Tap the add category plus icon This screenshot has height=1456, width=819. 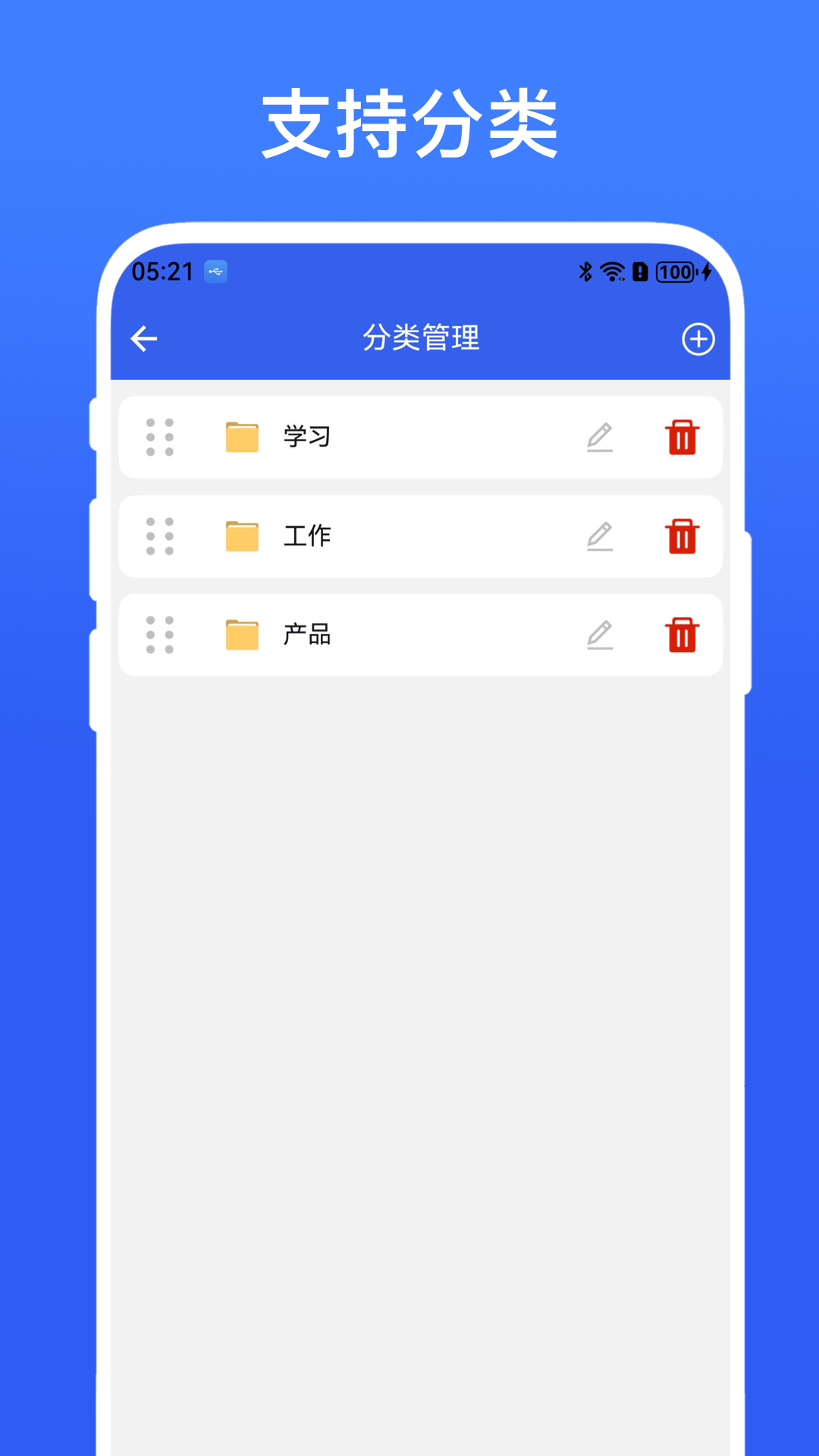(698, 339)
